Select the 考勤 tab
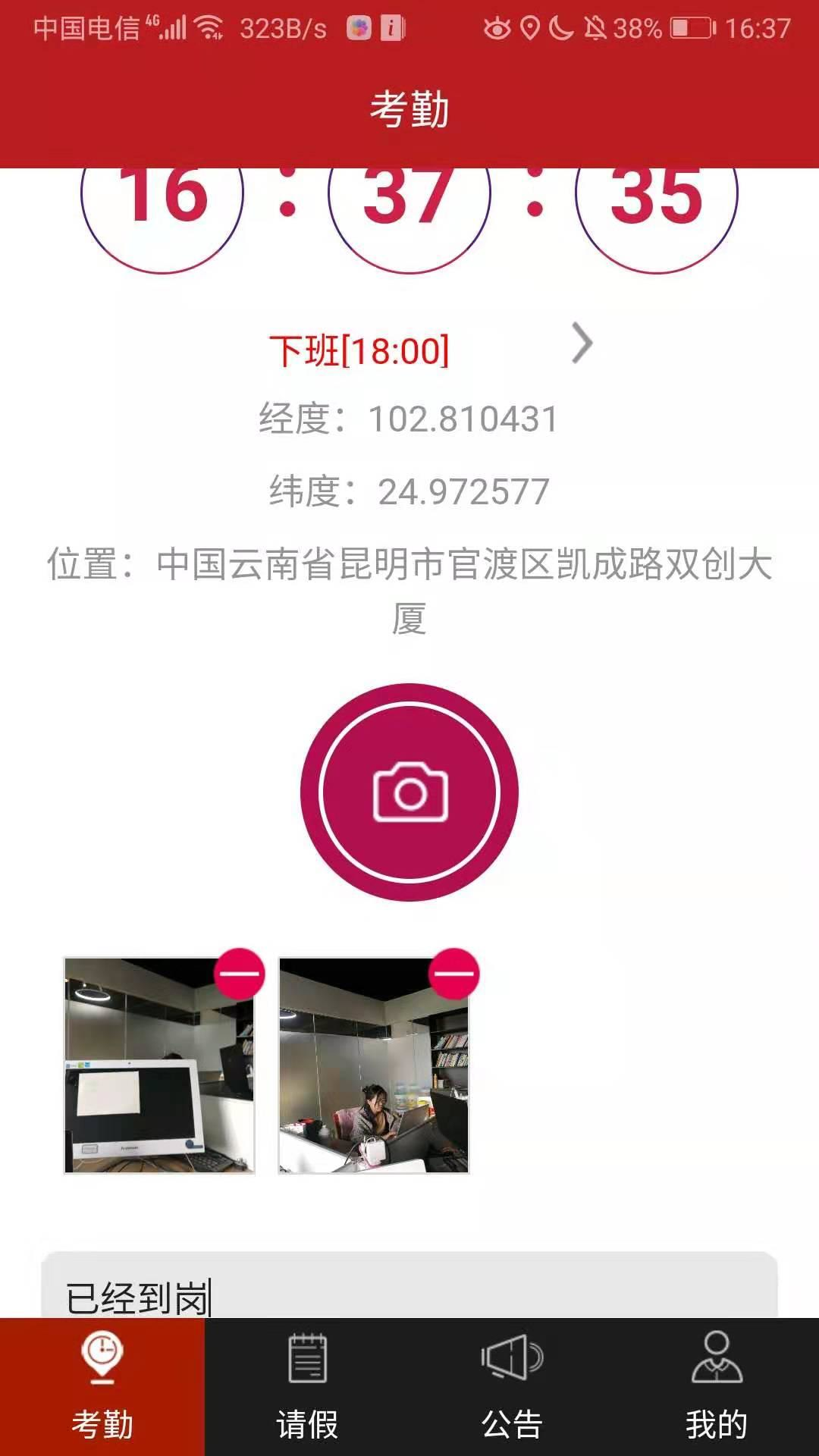 102,1388
